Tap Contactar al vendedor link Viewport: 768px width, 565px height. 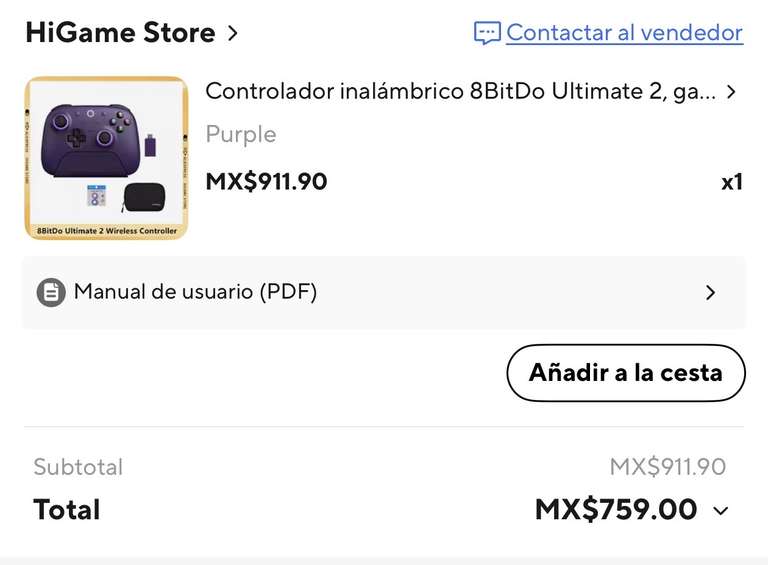pos(608,33)
